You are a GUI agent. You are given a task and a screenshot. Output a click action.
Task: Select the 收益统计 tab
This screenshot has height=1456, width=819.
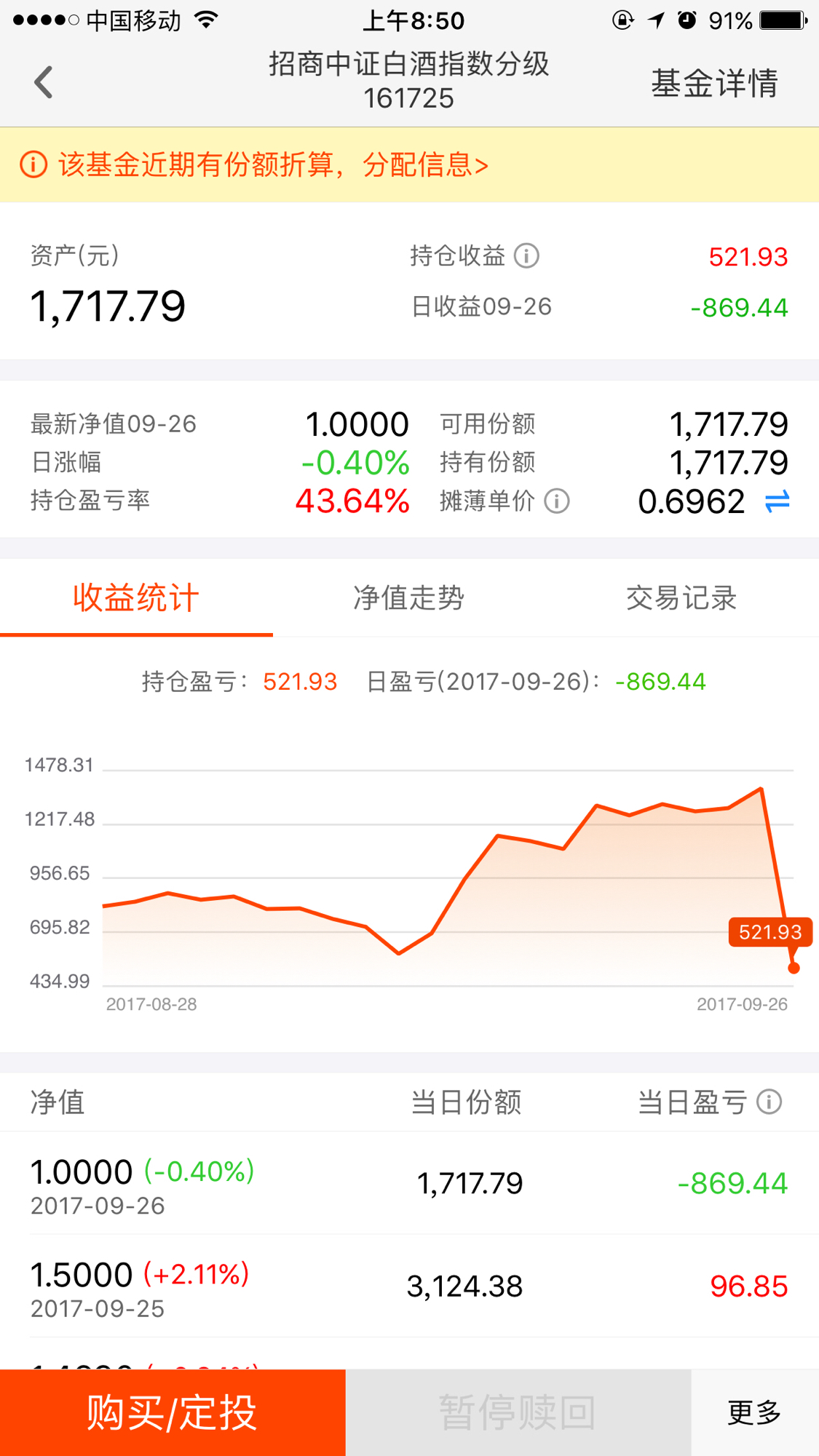[x=136, y=598]
